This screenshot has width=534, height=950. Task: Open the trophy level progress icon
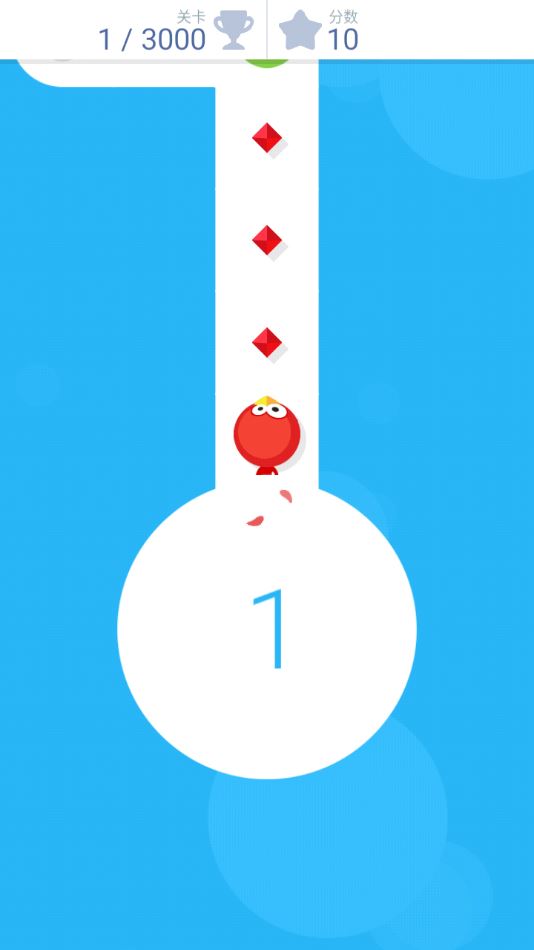pyautogui.click(x=233, y=30)
